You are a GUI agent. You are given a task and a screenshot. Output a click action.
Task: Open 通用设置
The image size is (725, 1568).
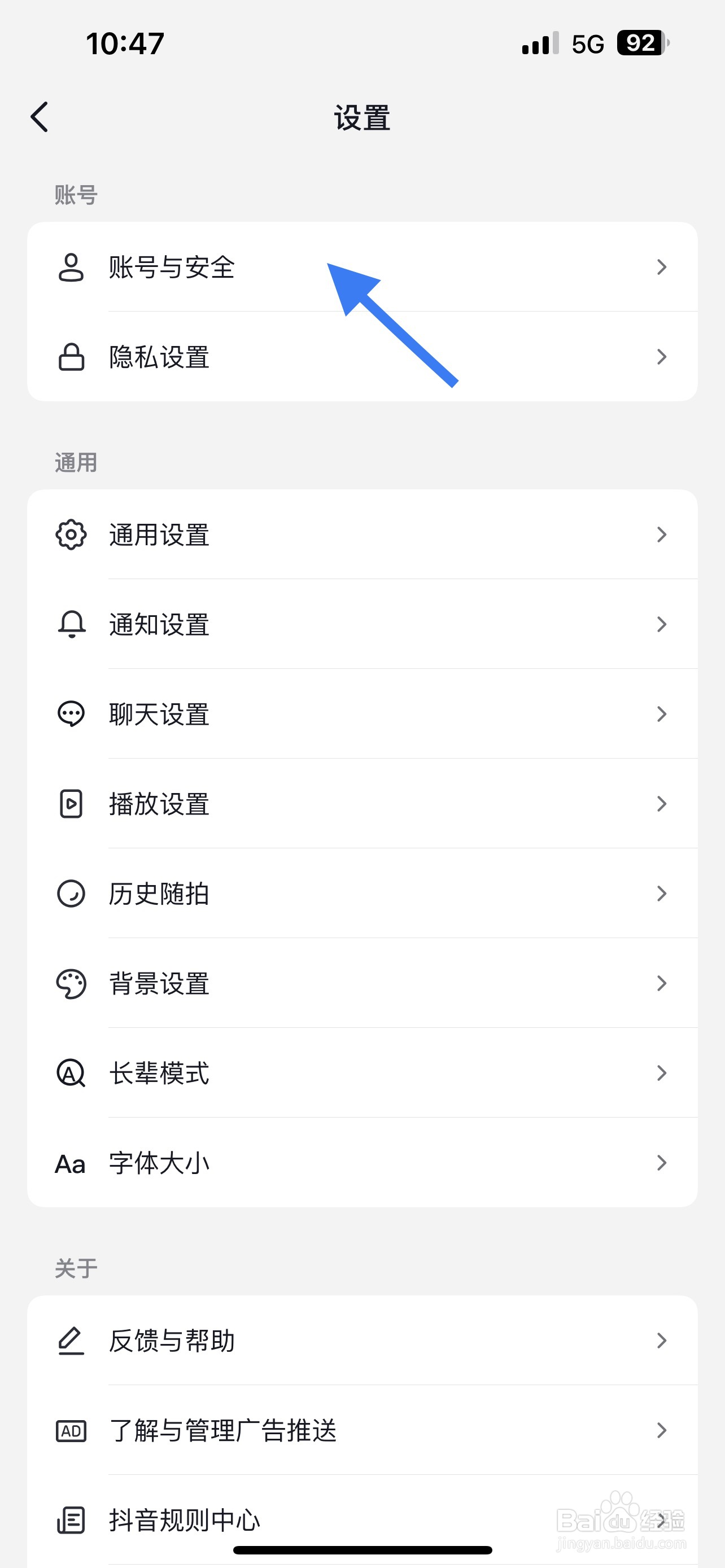point(362,535)
